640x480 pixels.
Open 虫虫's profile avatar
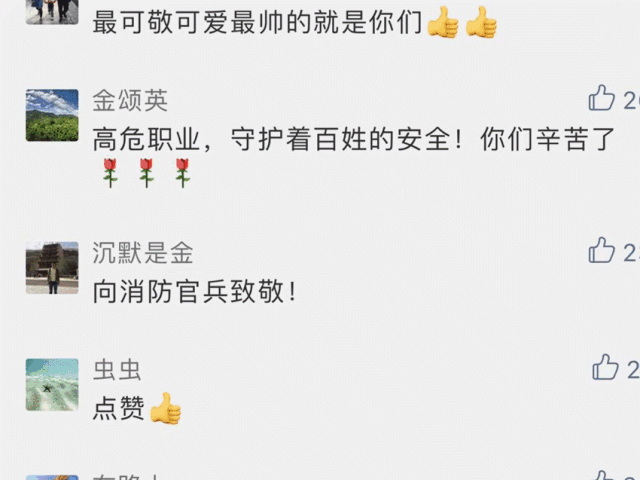pyautogui.click(x=52, y=385)
